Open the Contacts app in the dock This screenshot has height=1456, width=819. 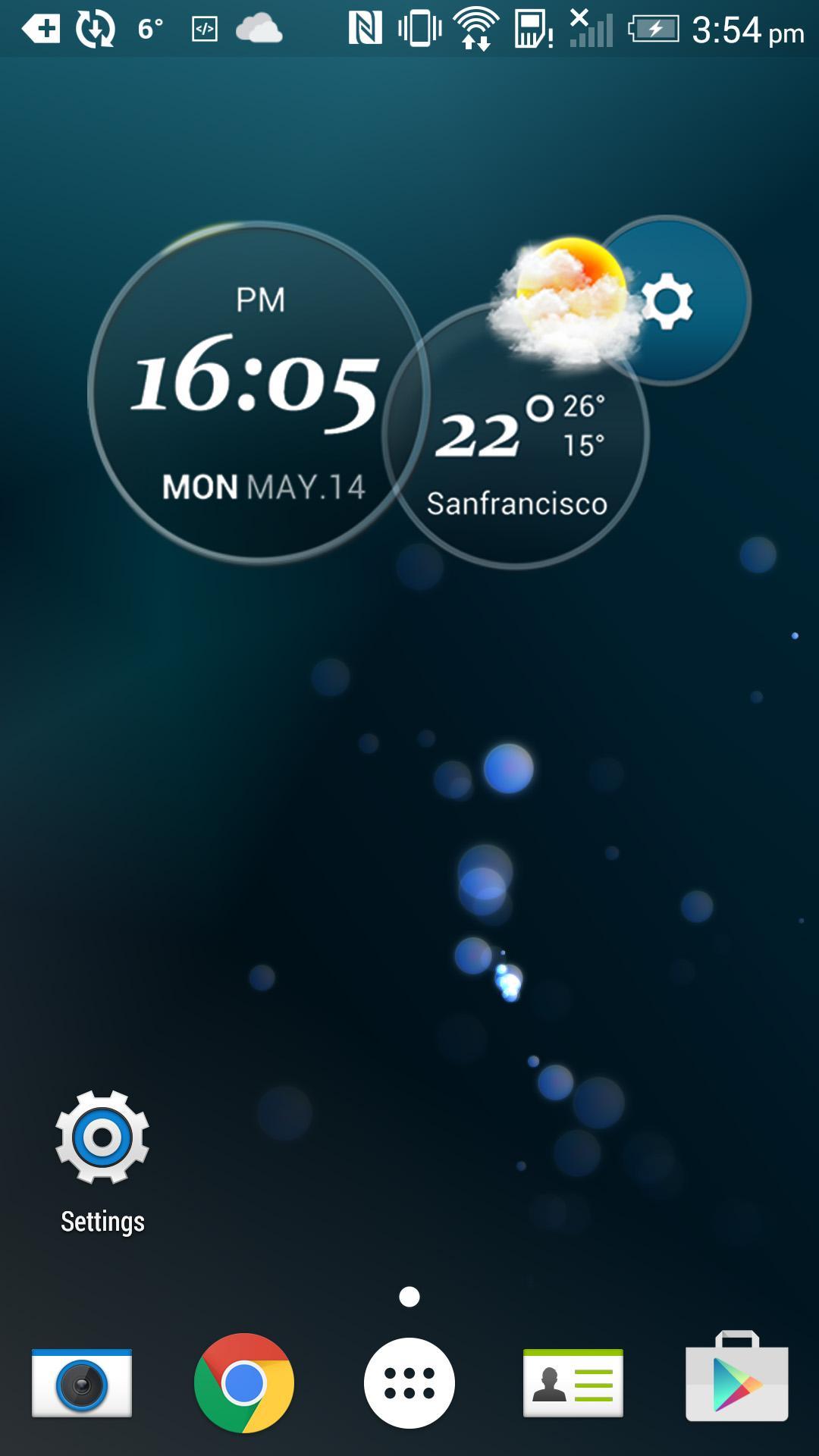[x=574, y=1382]
